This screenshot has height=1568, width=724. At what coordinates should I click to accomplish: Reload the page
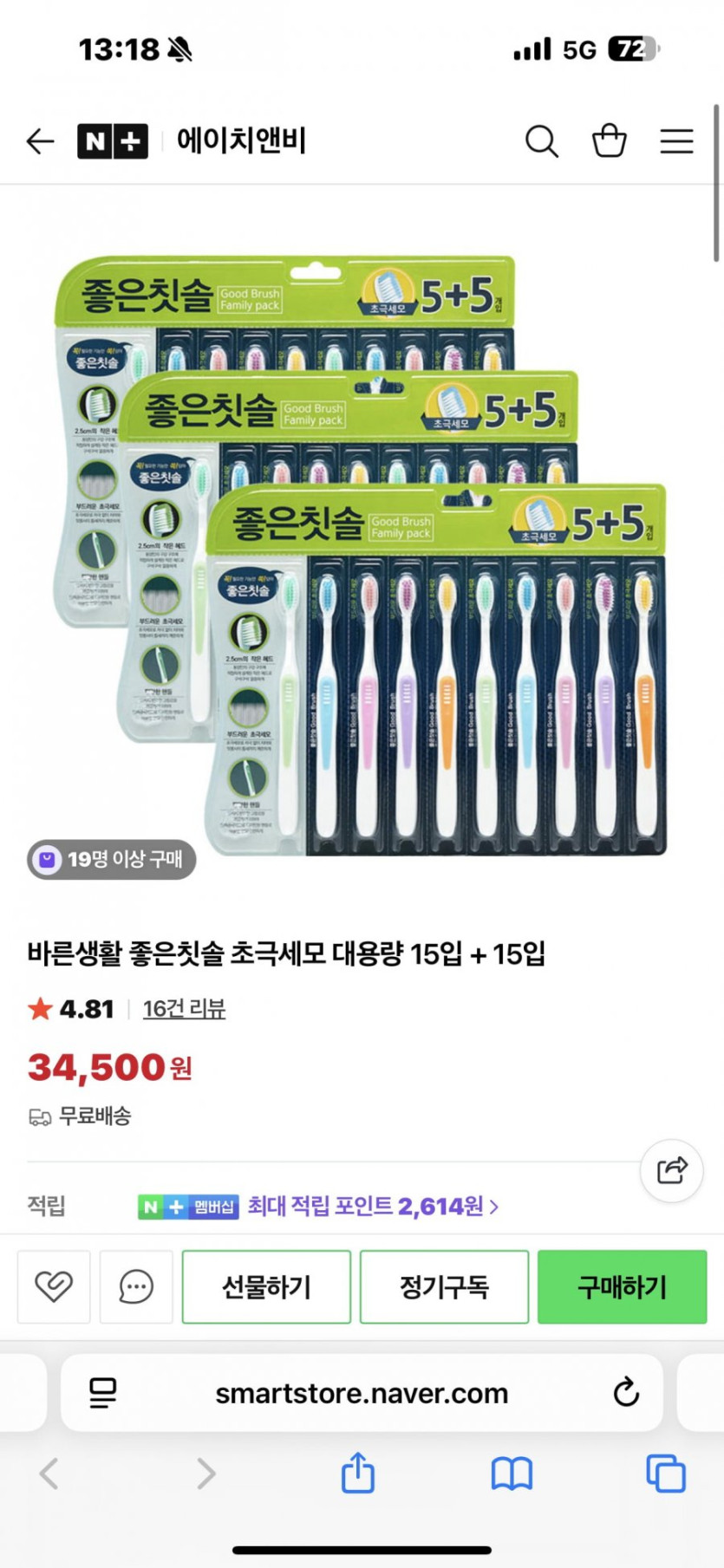coord(626,1393)
